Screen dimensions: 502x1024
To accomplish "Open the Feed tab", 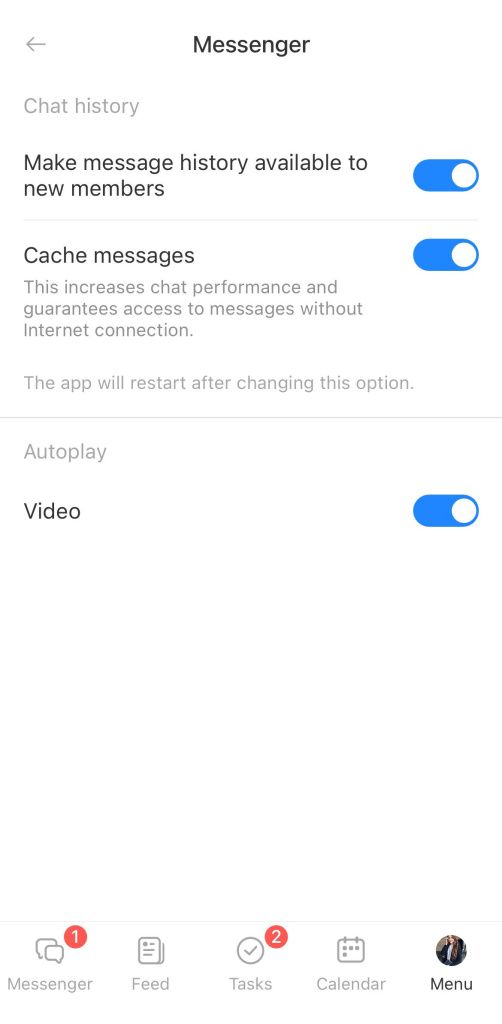I will (x=151, y=962).
